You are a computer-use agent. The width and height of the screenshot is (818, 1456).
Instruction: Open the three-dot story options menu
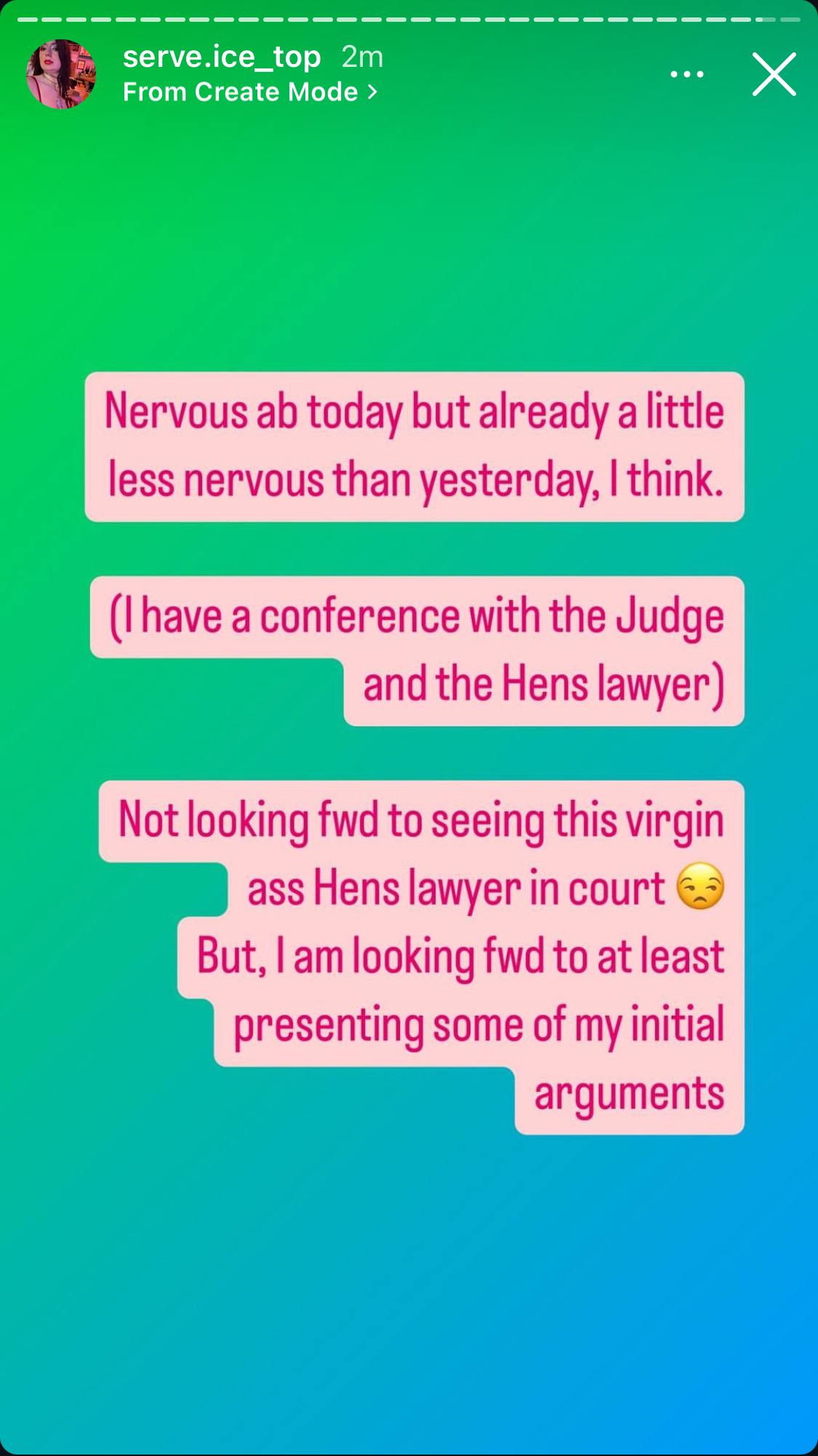click(686, 74)
